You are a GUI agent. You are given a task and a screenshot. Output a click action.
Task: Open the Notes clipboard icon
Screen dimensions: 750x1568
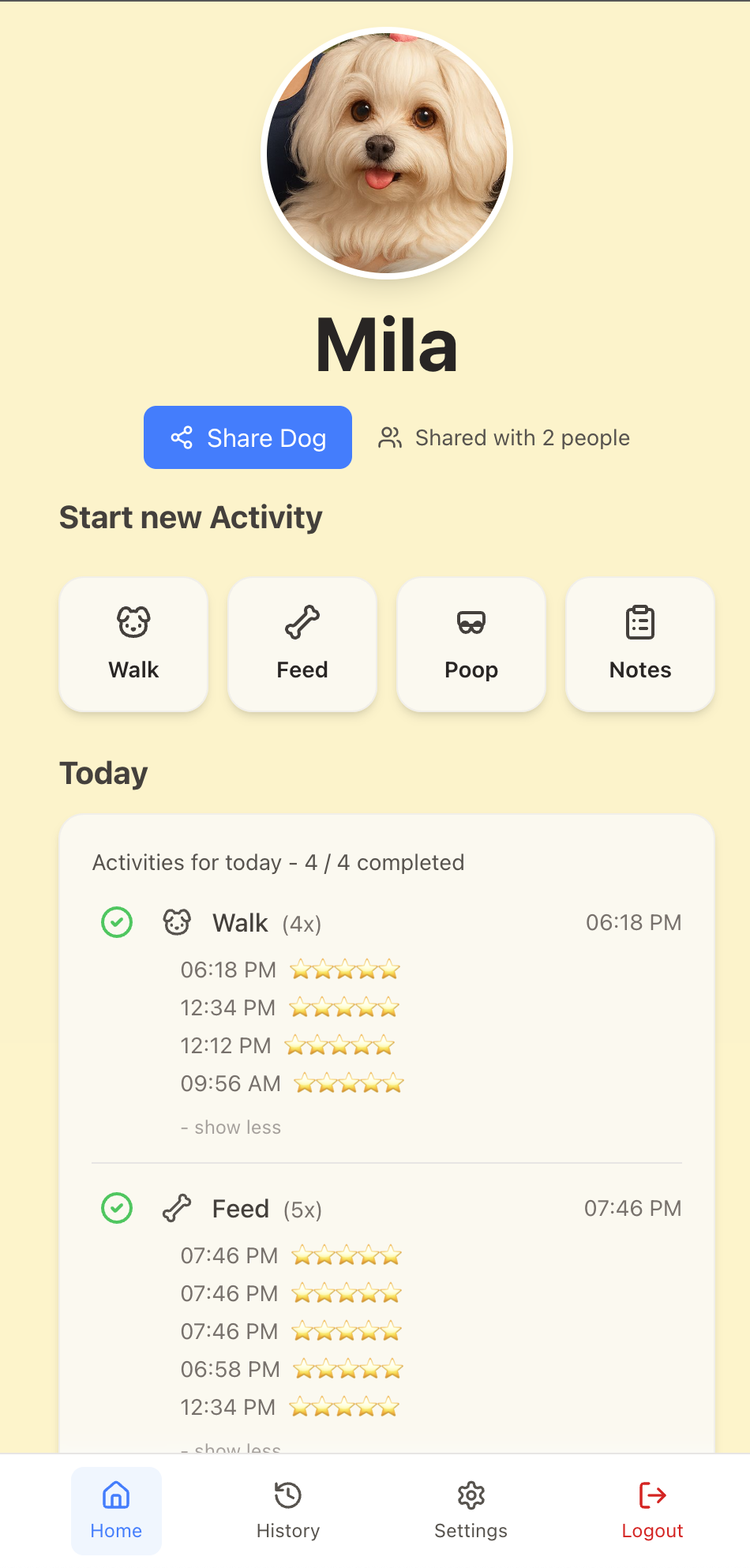pos(639,623)
